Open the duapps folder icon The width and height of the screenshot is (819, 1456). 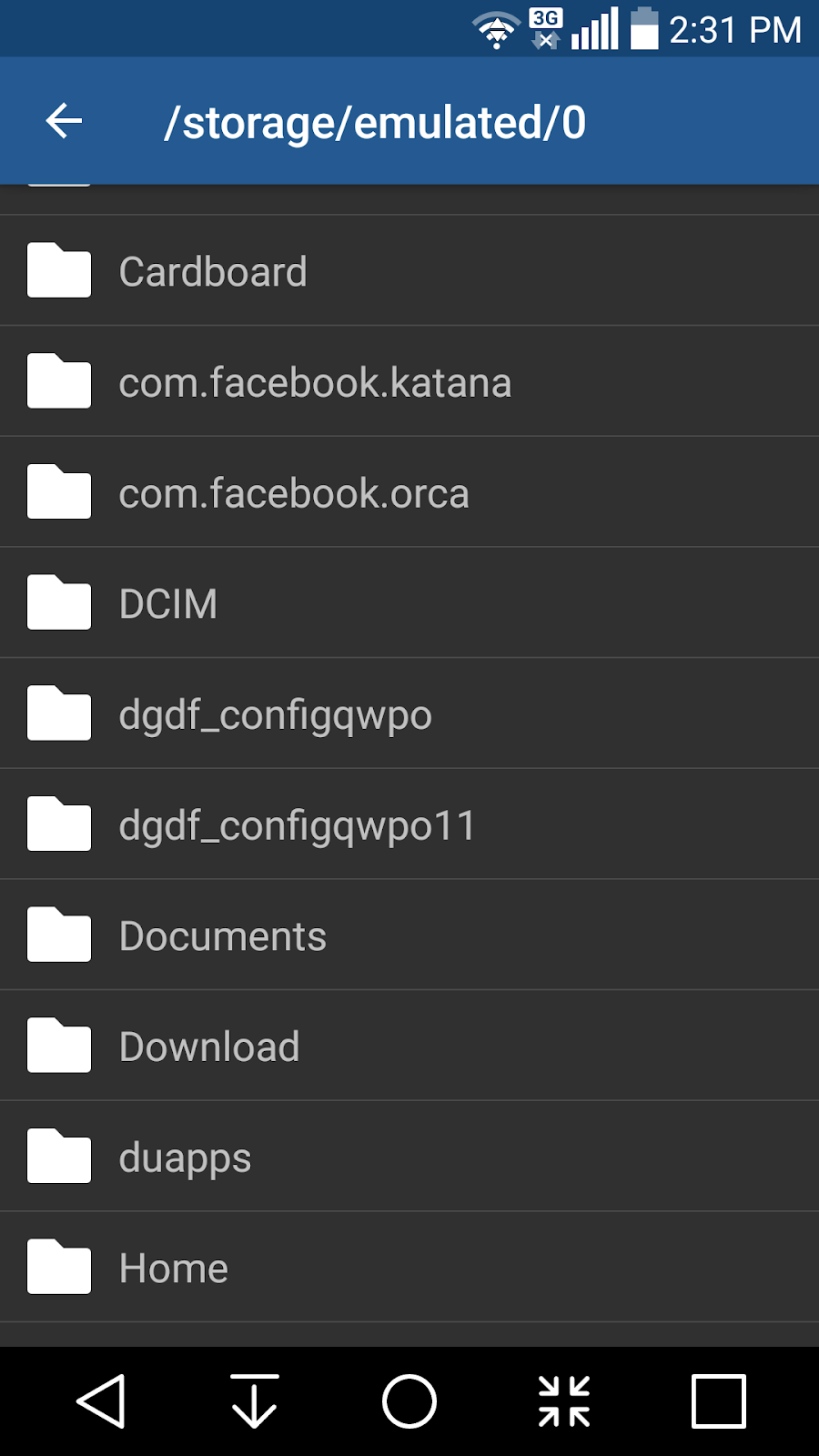pos(58,1157)
